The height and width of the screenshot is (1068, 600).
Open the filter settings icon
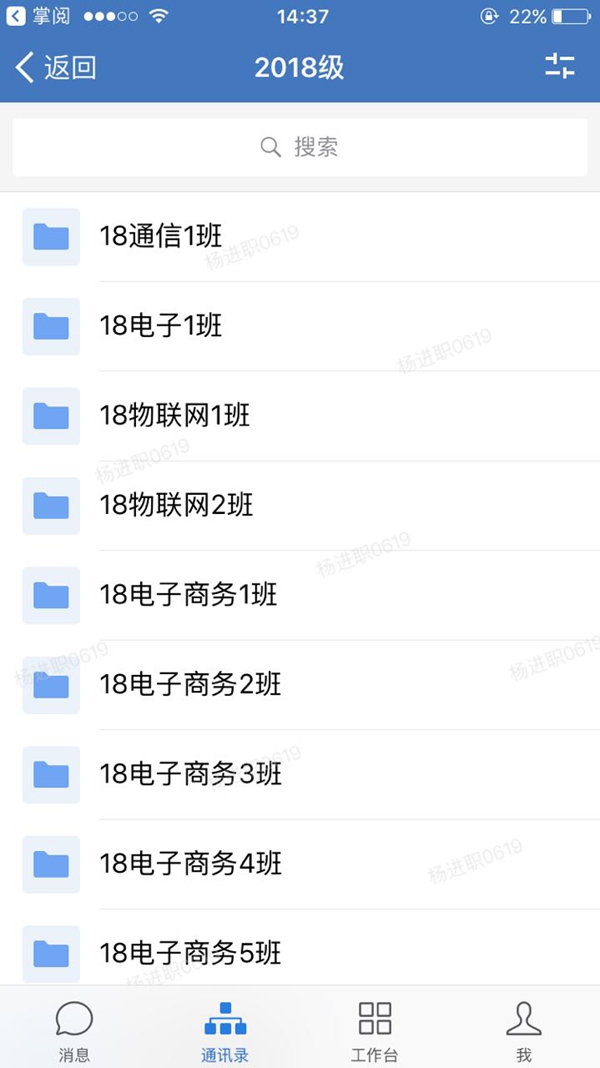[560, 67]
